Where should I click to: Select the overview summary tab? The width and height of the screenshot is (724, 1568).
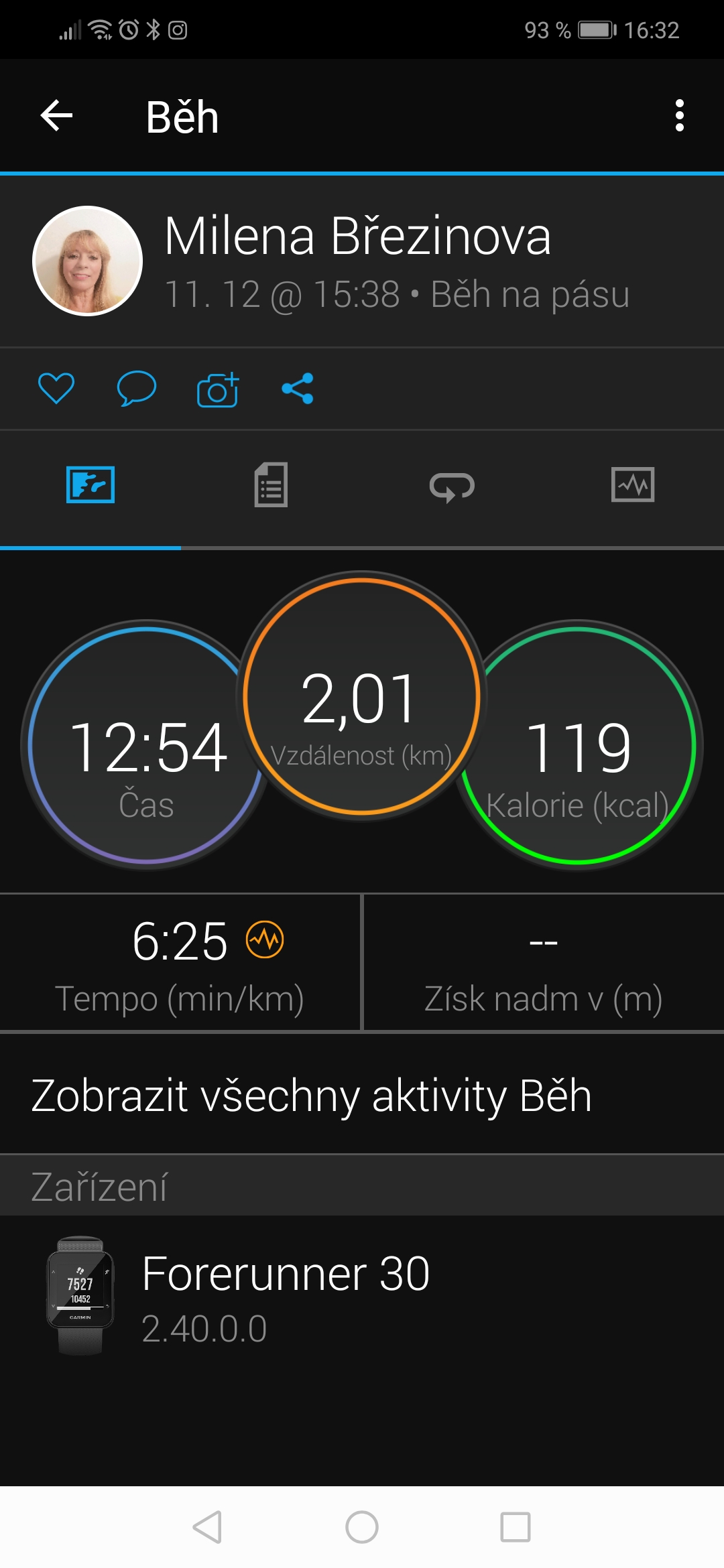(90, 484)
